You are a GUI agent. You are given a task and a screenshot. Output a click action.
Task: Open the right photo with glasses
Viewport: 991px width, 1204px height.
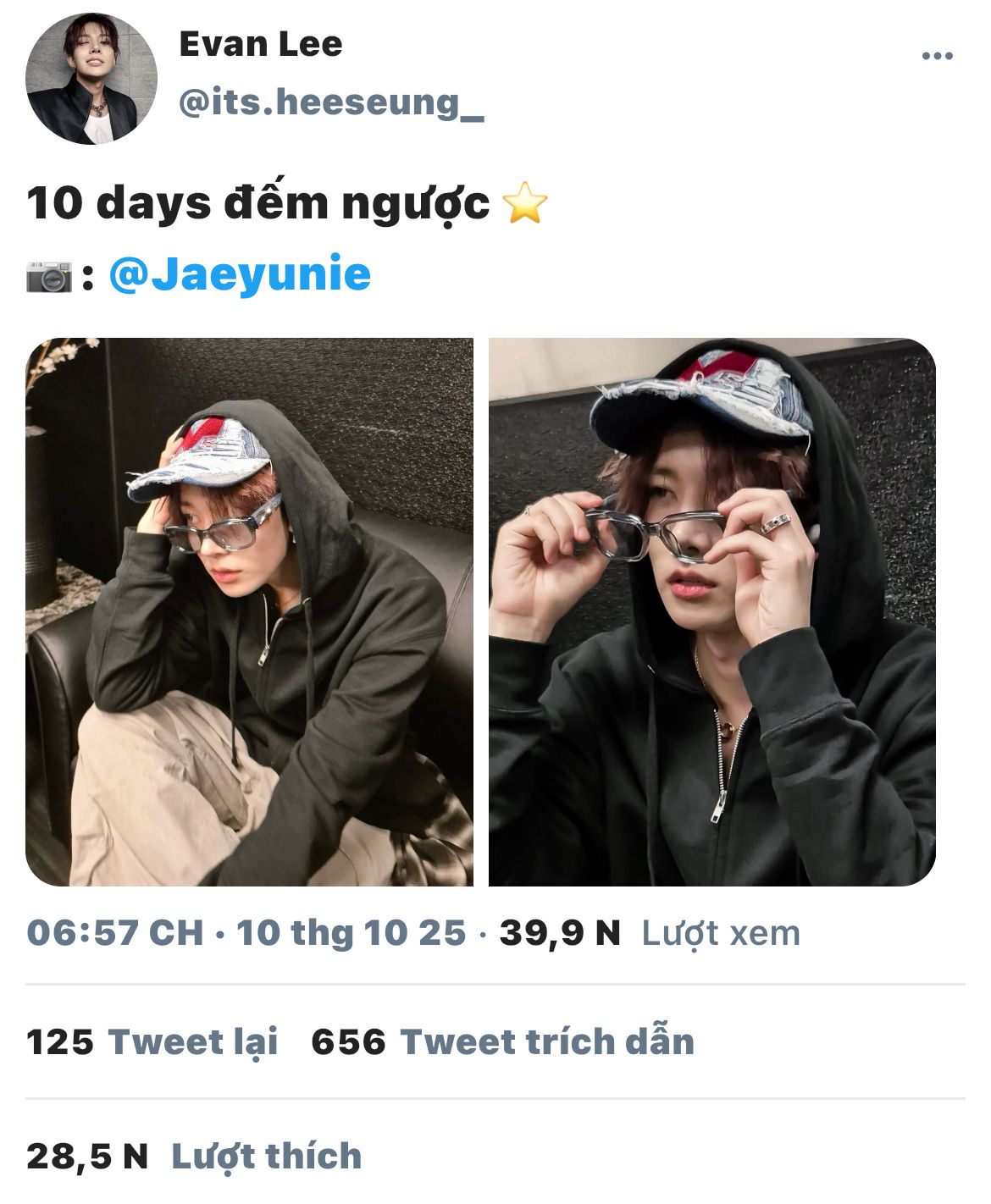pyautogui.click(x=711, y=611)
